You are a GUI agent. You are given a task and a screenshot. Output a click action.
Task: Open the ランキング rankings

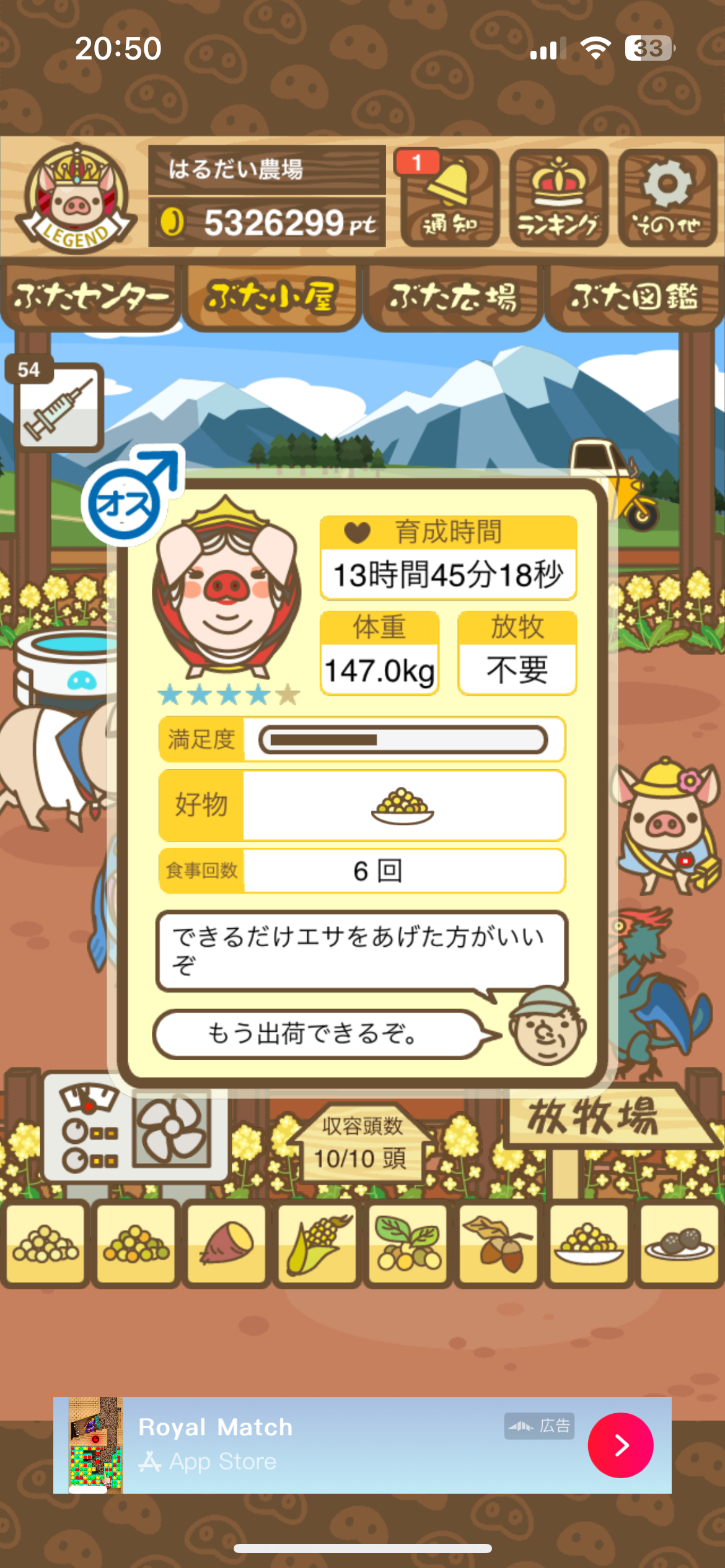pyautogui.click(x=558, y=198)
